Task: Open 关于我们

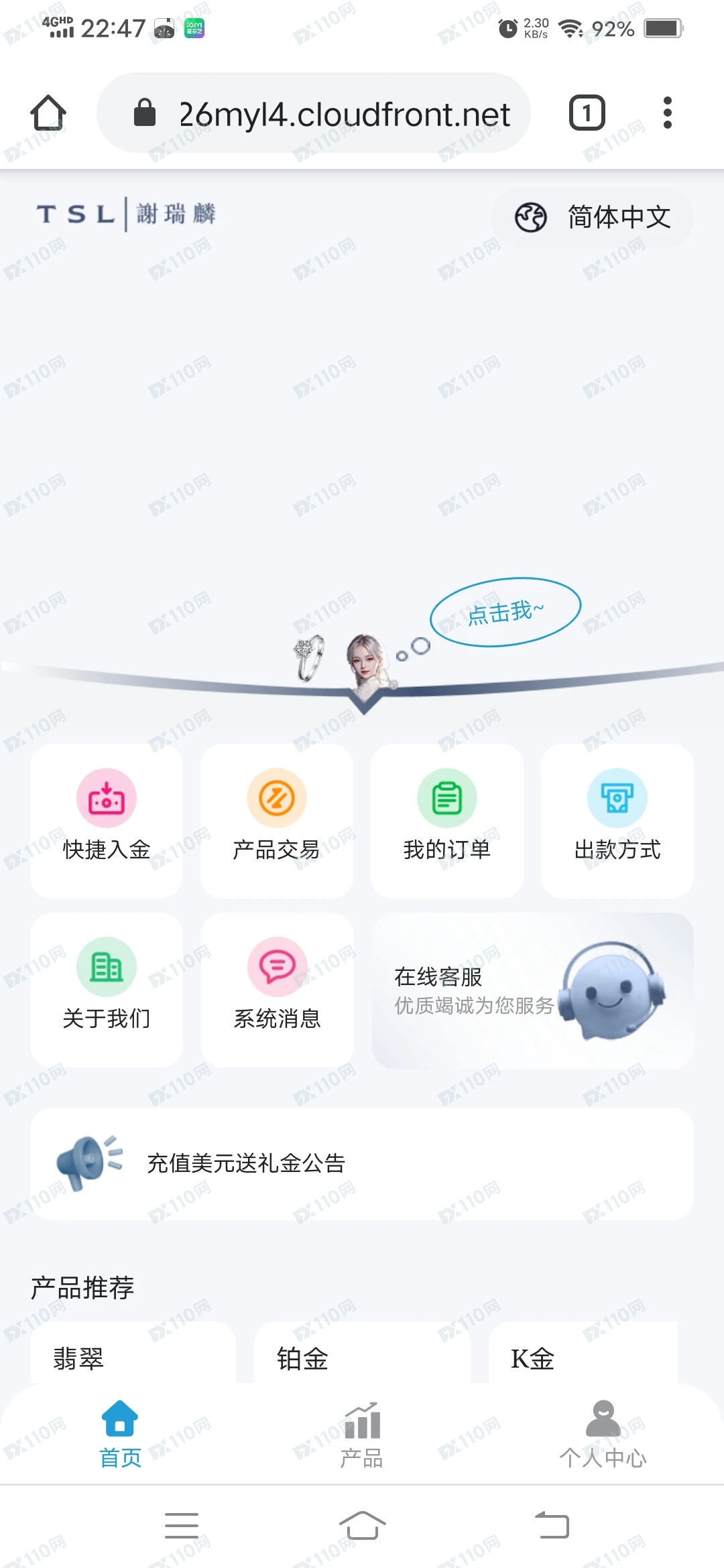Action: pos(107,989)
